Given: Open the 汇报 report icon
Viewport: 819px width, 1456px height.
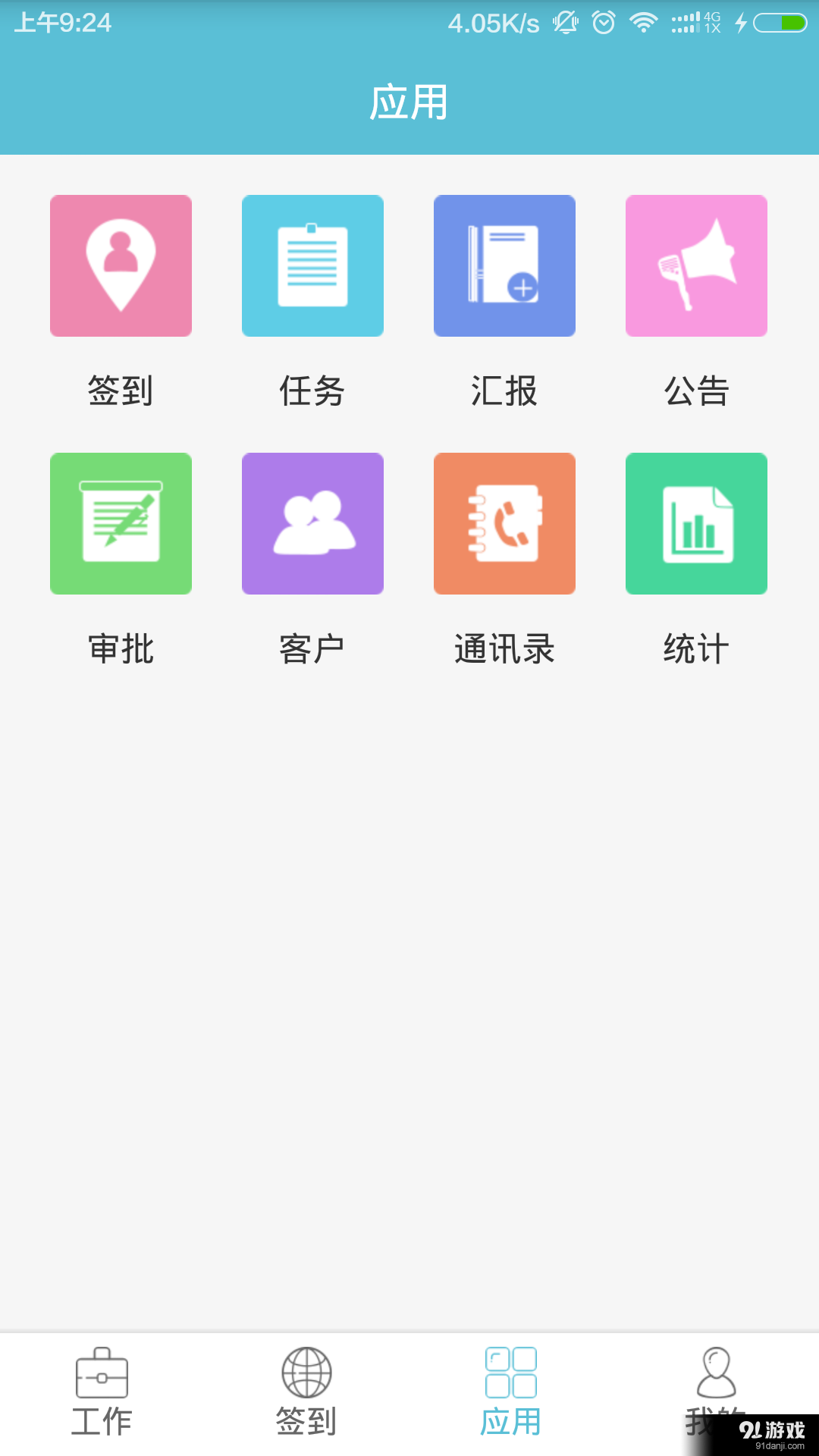Looking at the screenshot, I should 504,265.
